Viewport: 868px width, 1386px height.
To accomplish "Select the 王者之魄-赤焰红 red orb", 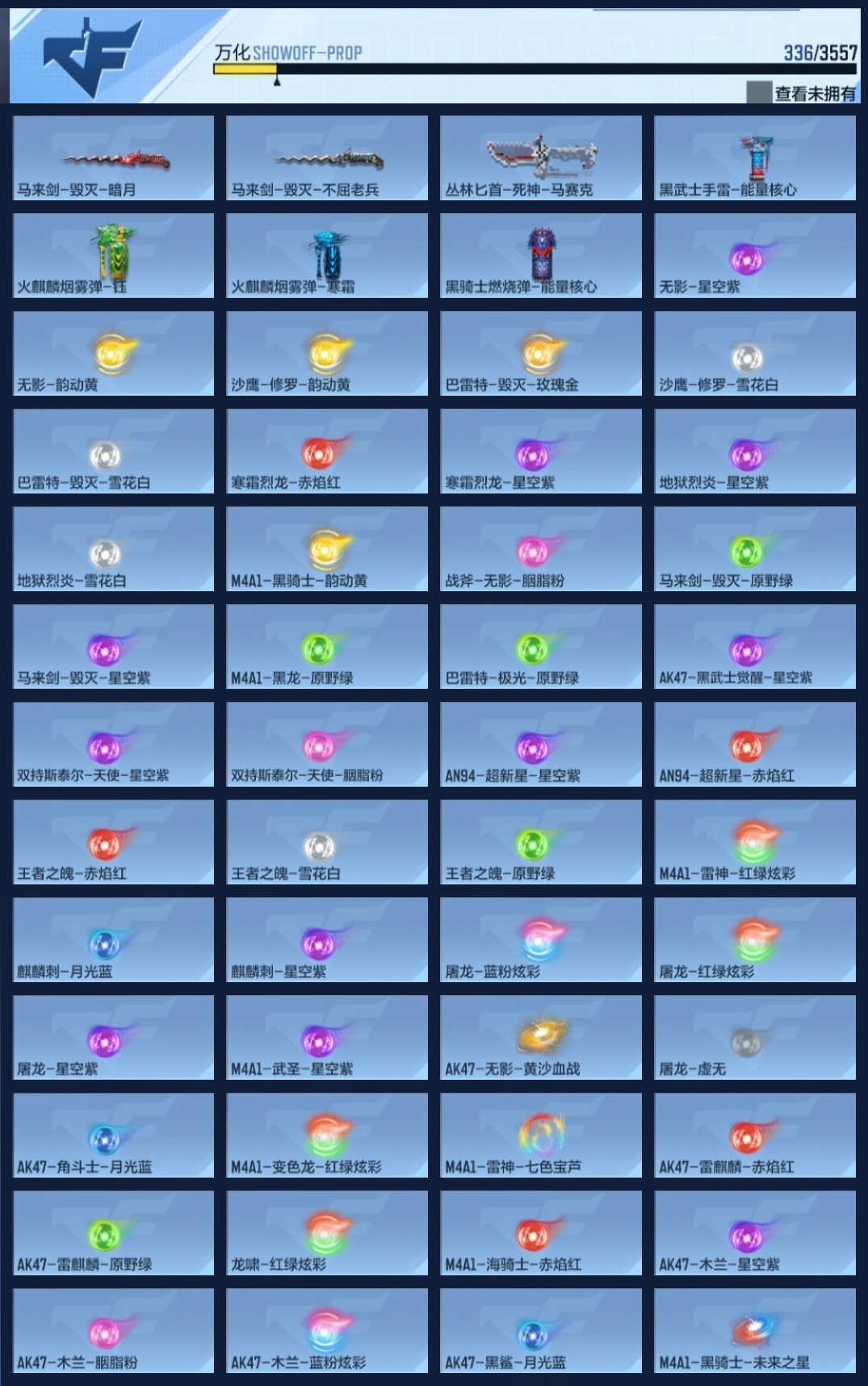I will pos(113,842).
